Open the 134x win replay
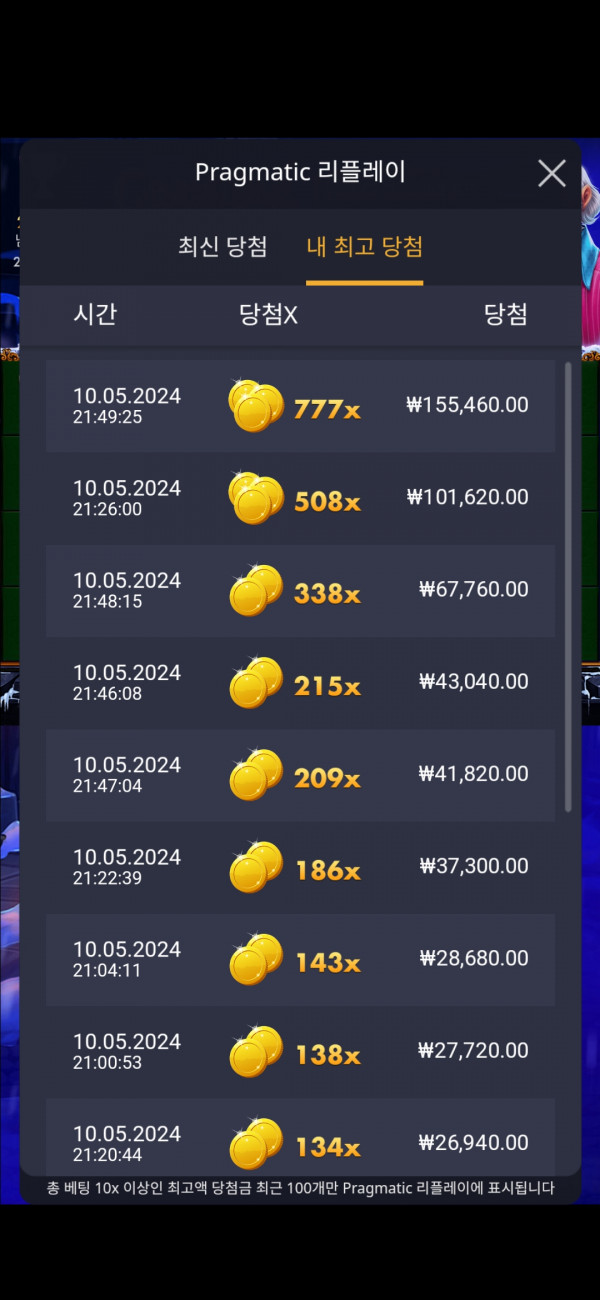The image size is (600, 1300). click(x=300, y=1141)
